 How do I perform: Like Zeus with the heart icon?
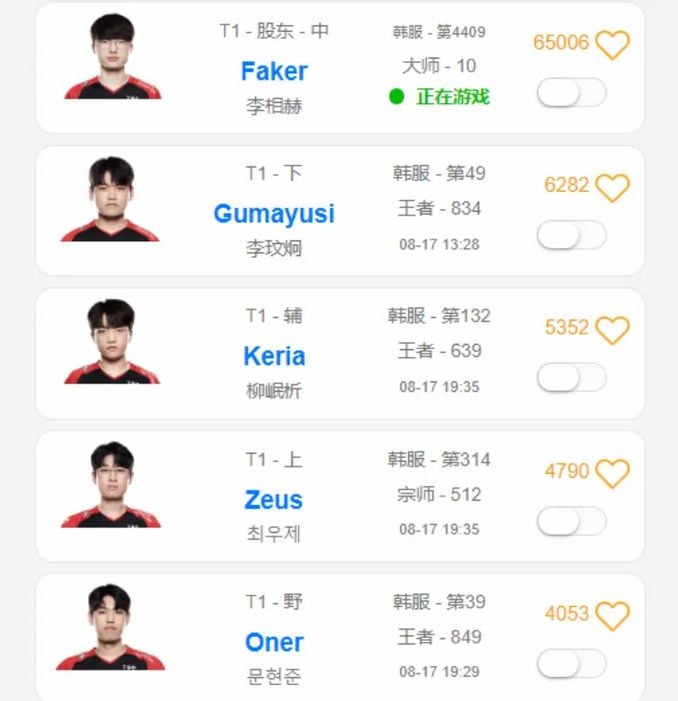point(612,473)
